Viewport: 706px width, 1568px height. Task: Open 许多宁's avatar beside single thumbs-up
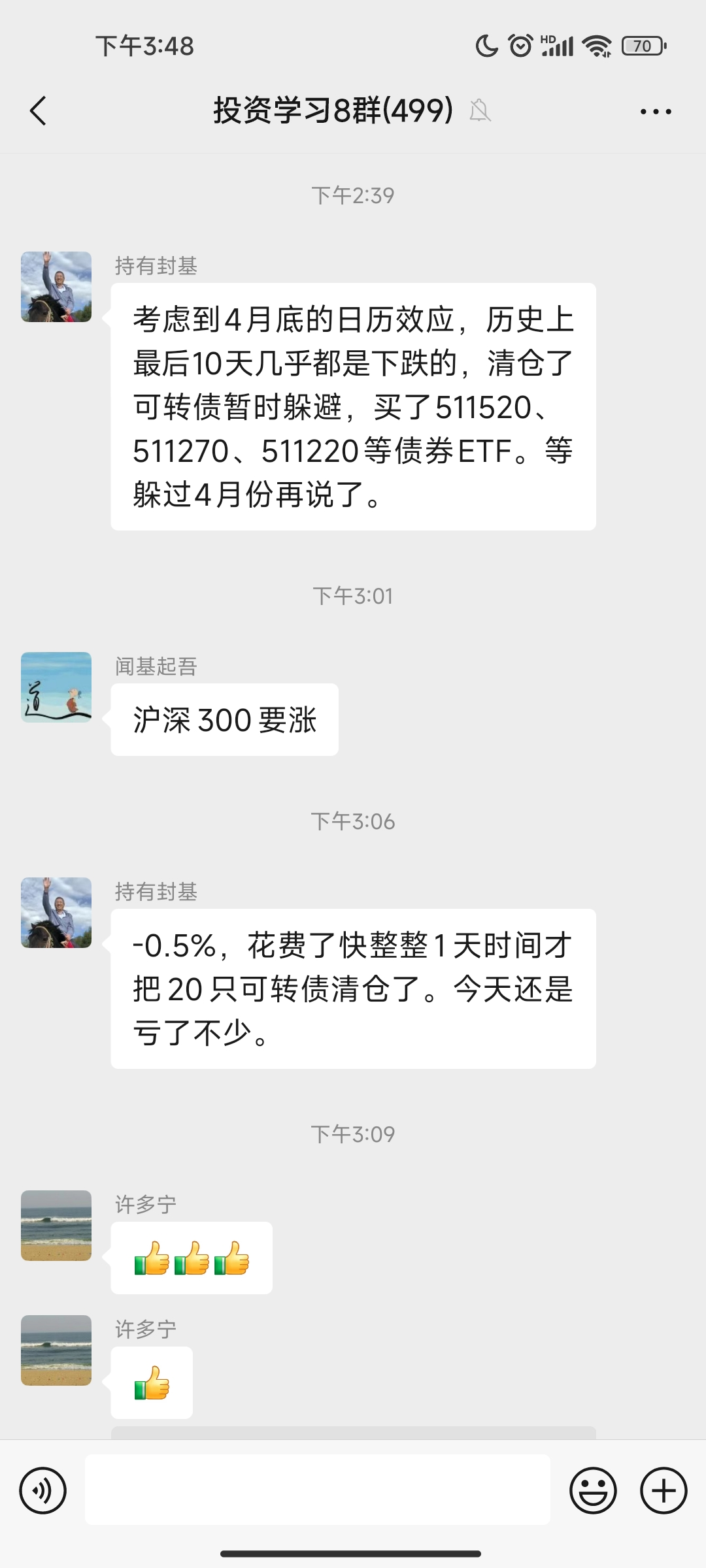coord(56,1350)
